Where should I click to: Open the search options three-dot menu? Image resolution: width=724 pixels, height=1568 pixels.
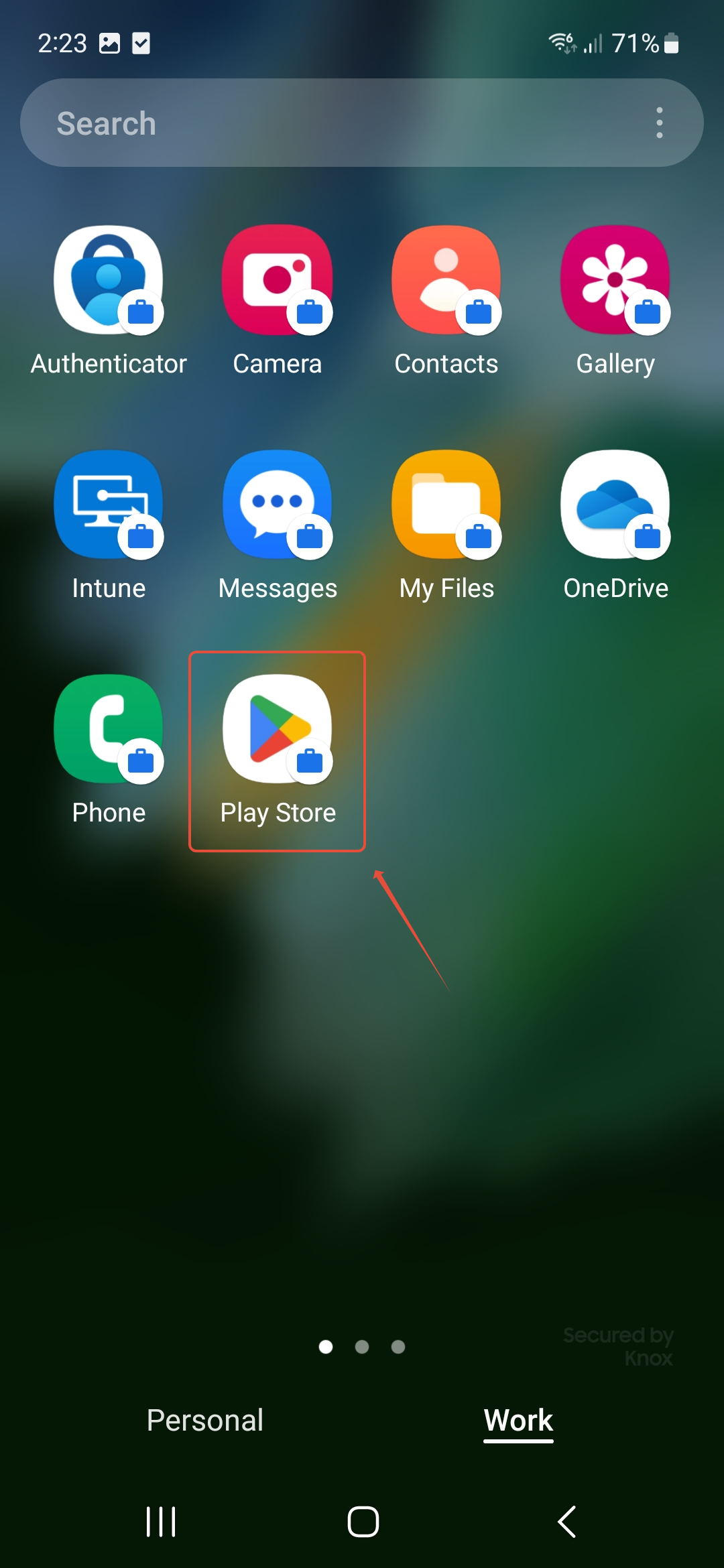[659, 123]
